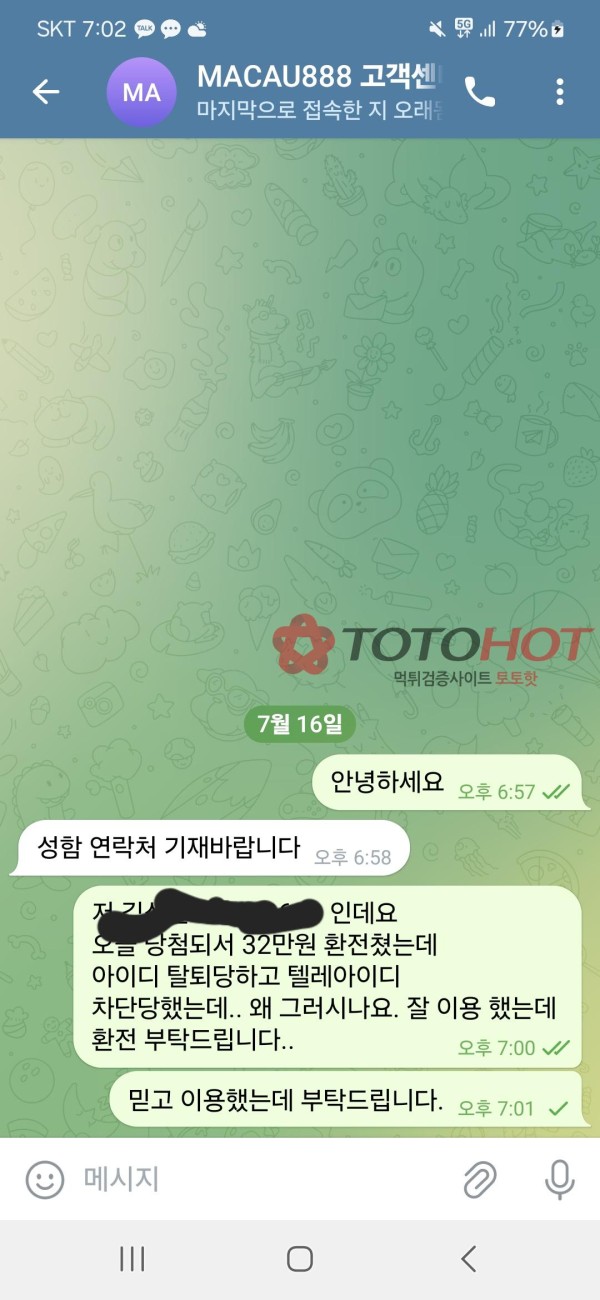This screenshot has width=600, height=1300.
Task: Attach a file with the paperclip
Action: (x=480, y=1180)
